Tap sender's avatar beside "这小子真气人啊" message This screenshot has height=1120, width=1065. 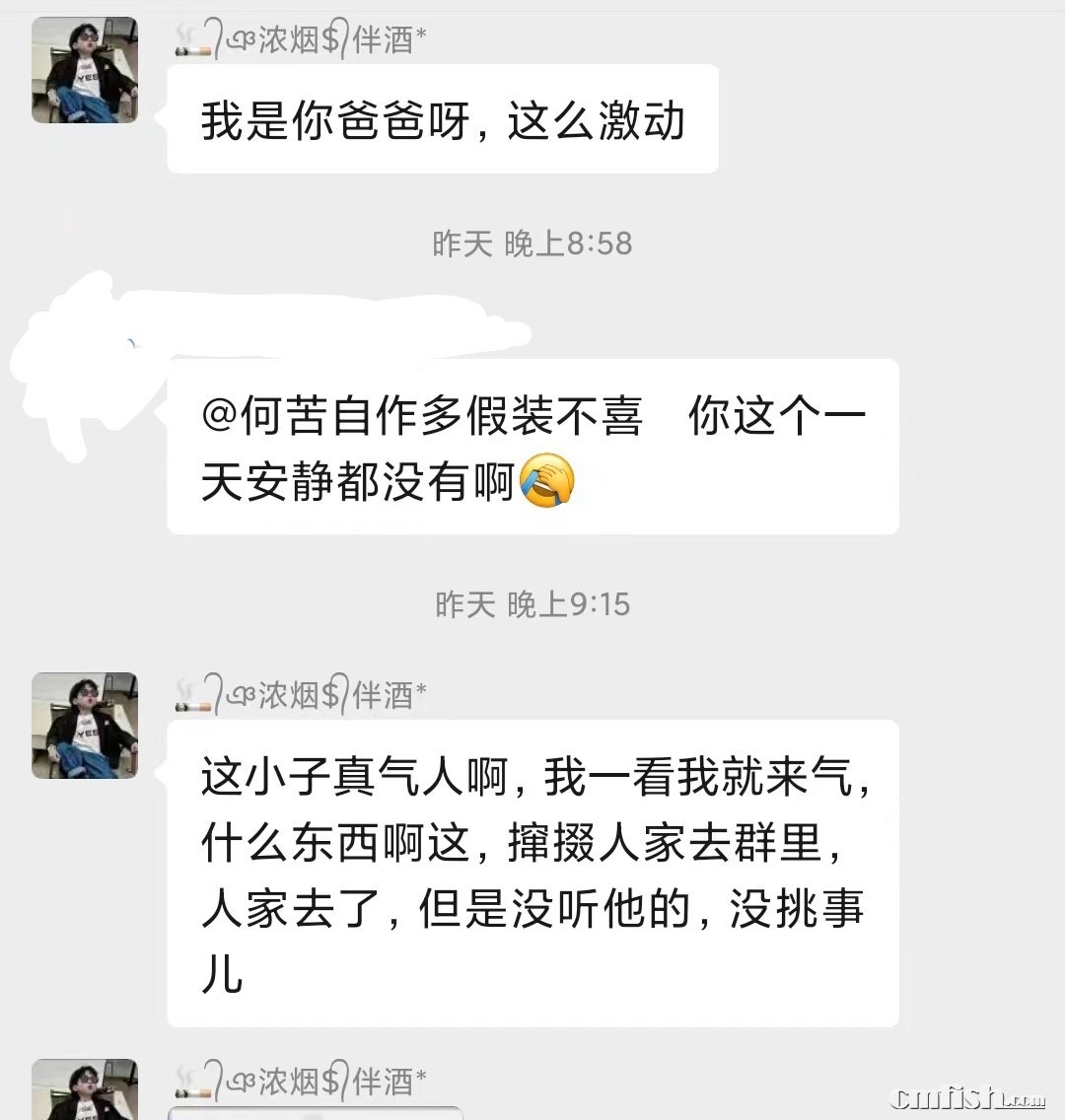pyautogui.click(x=85, y=726)
